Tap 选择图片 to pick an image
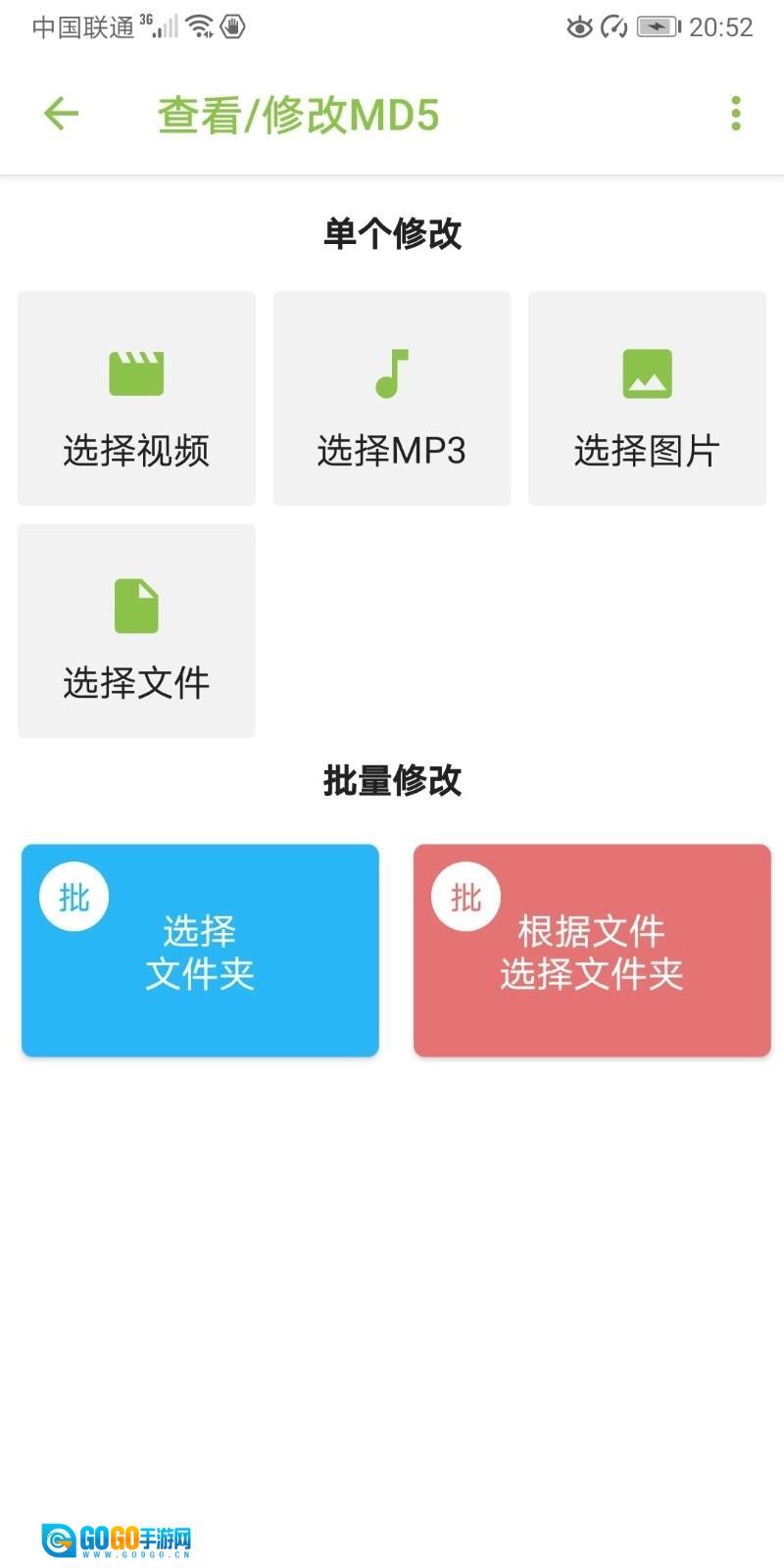The image size is (784, 1568). tap(647, 399)
